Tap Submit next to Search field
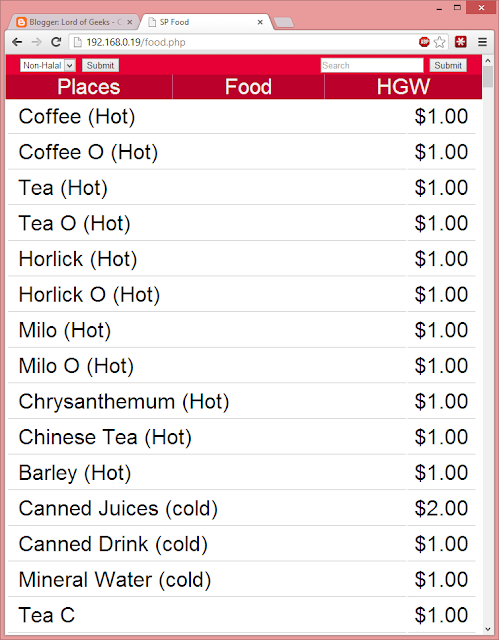 pyautogui.click(x=448, y=65)
